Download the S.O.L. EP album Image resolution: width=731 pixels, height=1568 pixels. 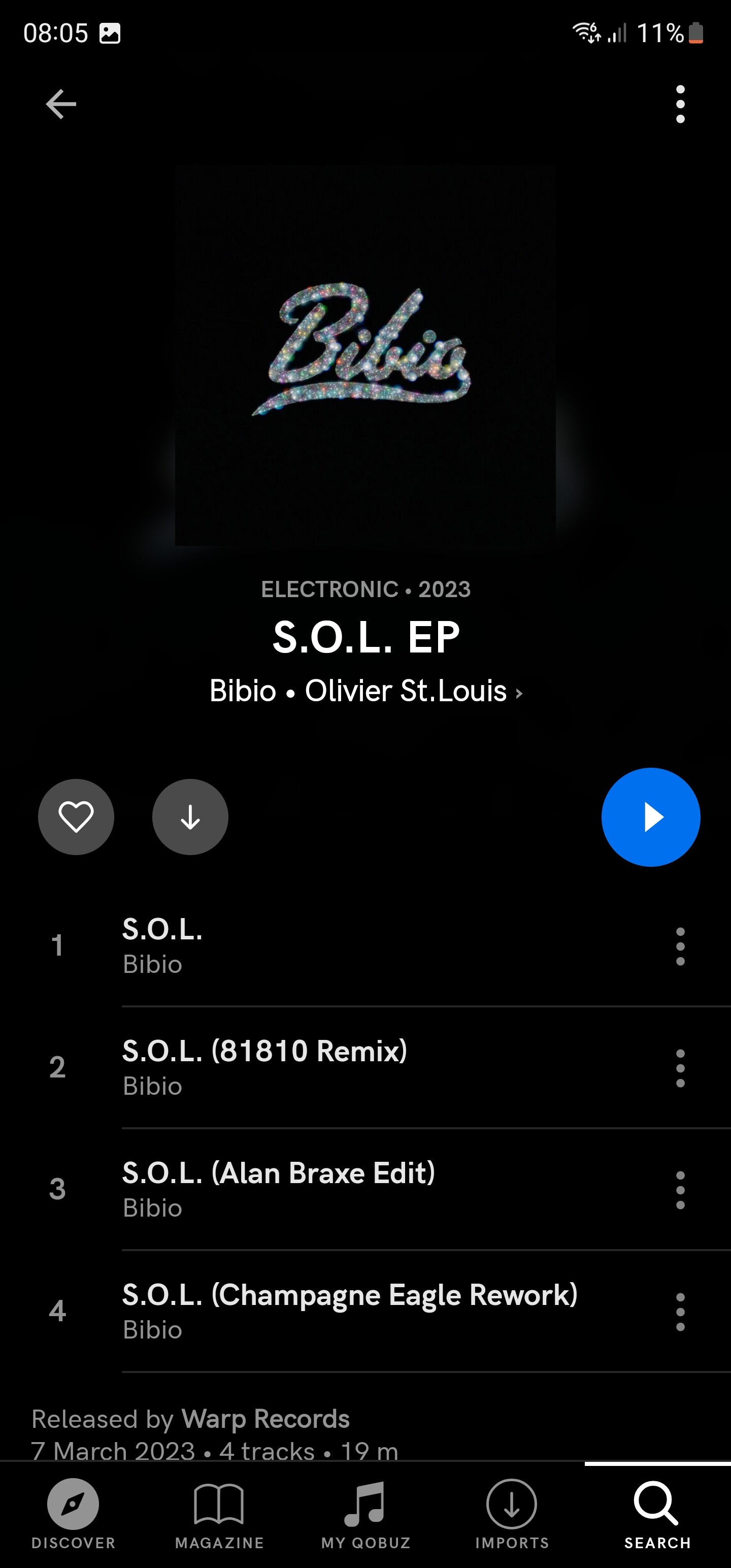(x=190, y=817)
